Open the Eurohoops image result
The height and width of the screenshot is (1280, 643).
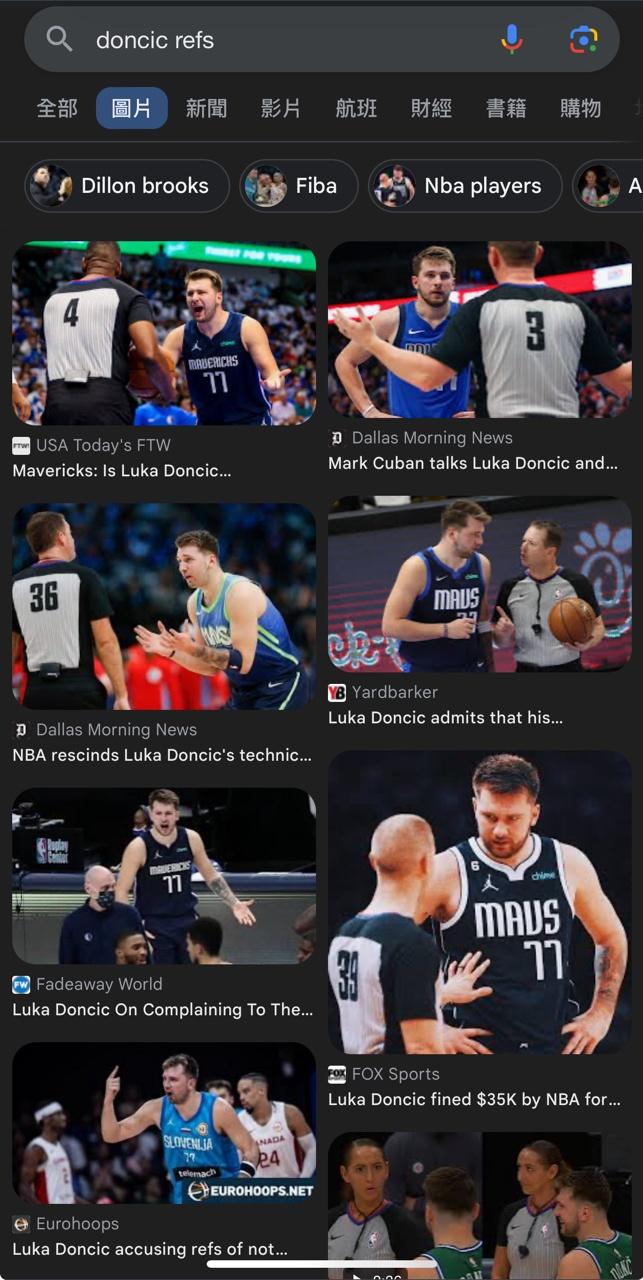163,1123
